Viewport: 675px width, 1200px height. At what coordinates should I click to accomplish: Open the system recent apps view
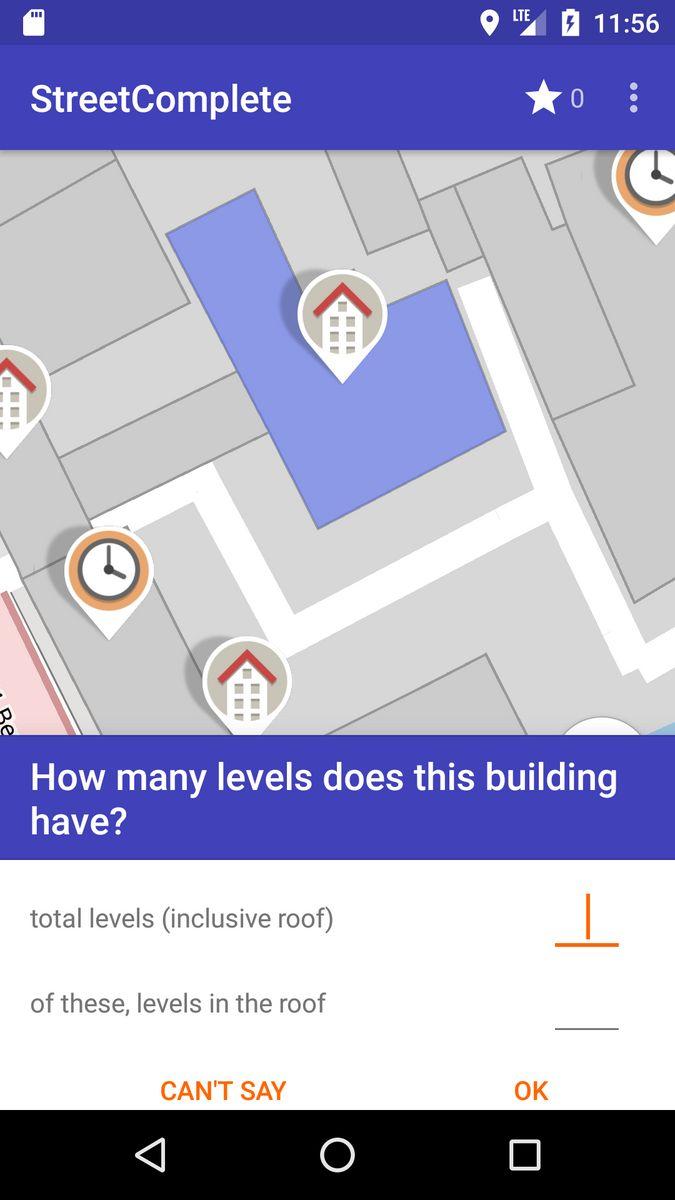coord(524,1155)
